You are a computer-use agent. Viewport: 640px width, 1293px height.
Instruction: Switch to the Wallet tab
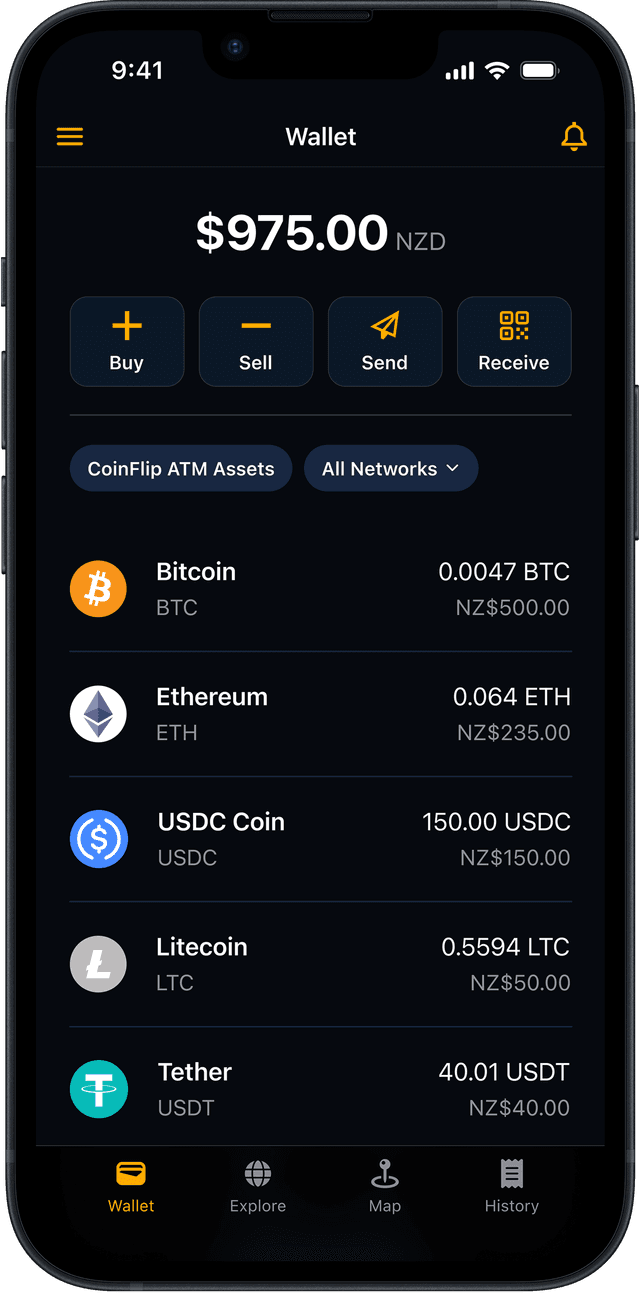click(131, 1186)
